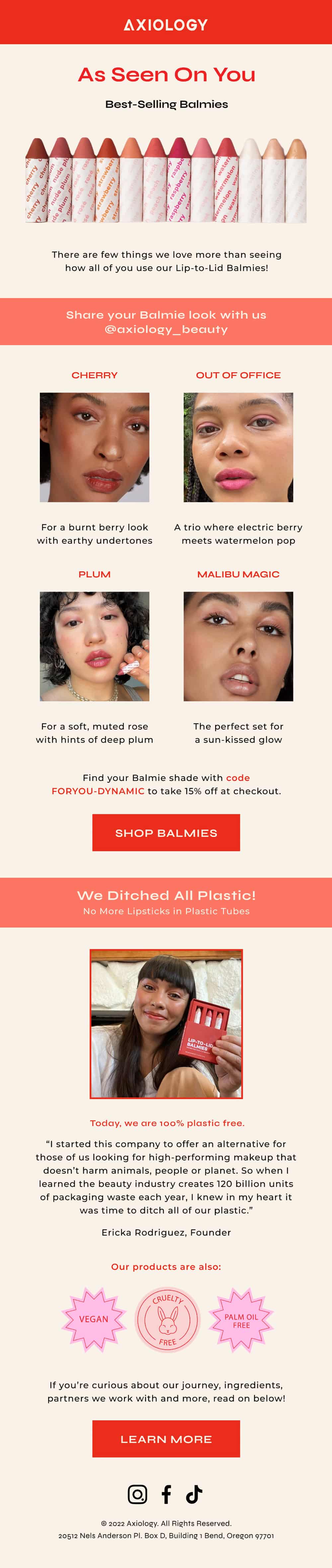View the Out of Office look photo
Image resolution: width=332 pixels, height=1568 pixels.
tap(238, 447)
